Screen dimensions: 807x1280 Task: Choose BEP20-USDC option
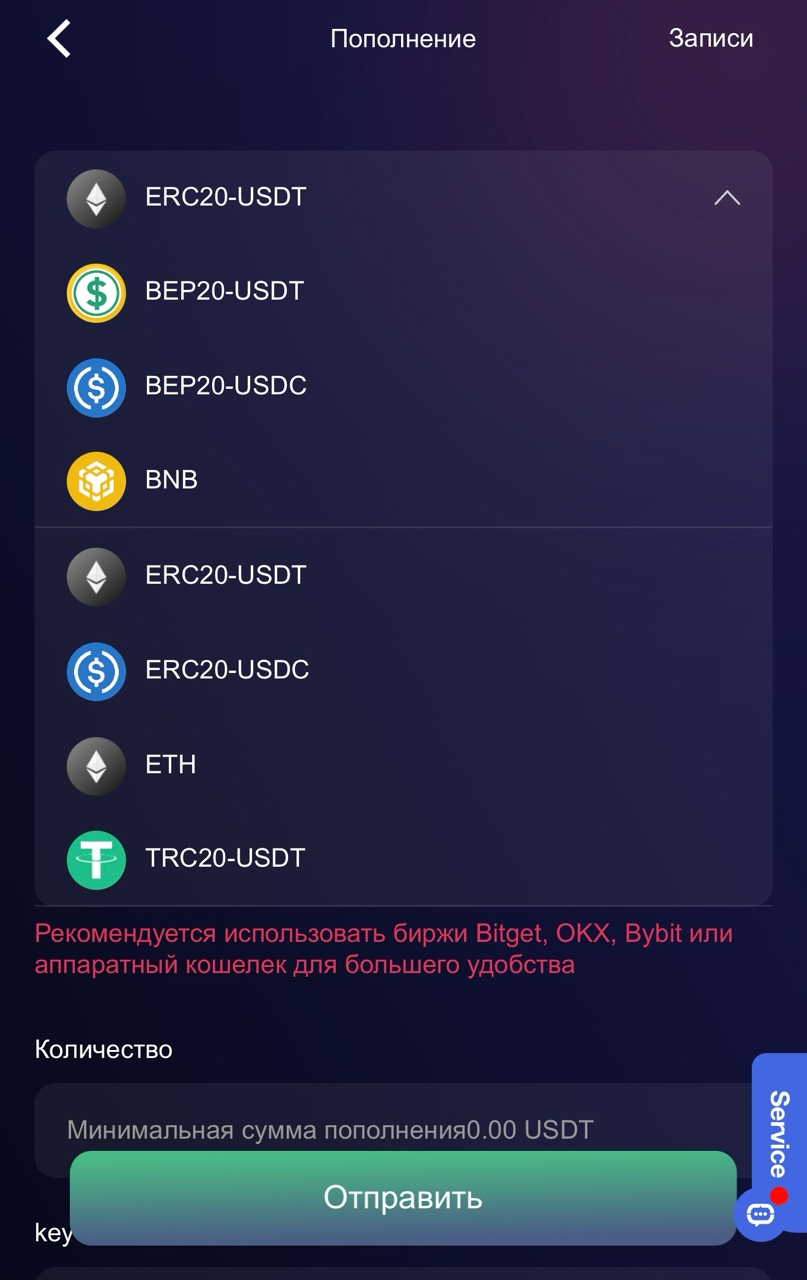(226, 386)
